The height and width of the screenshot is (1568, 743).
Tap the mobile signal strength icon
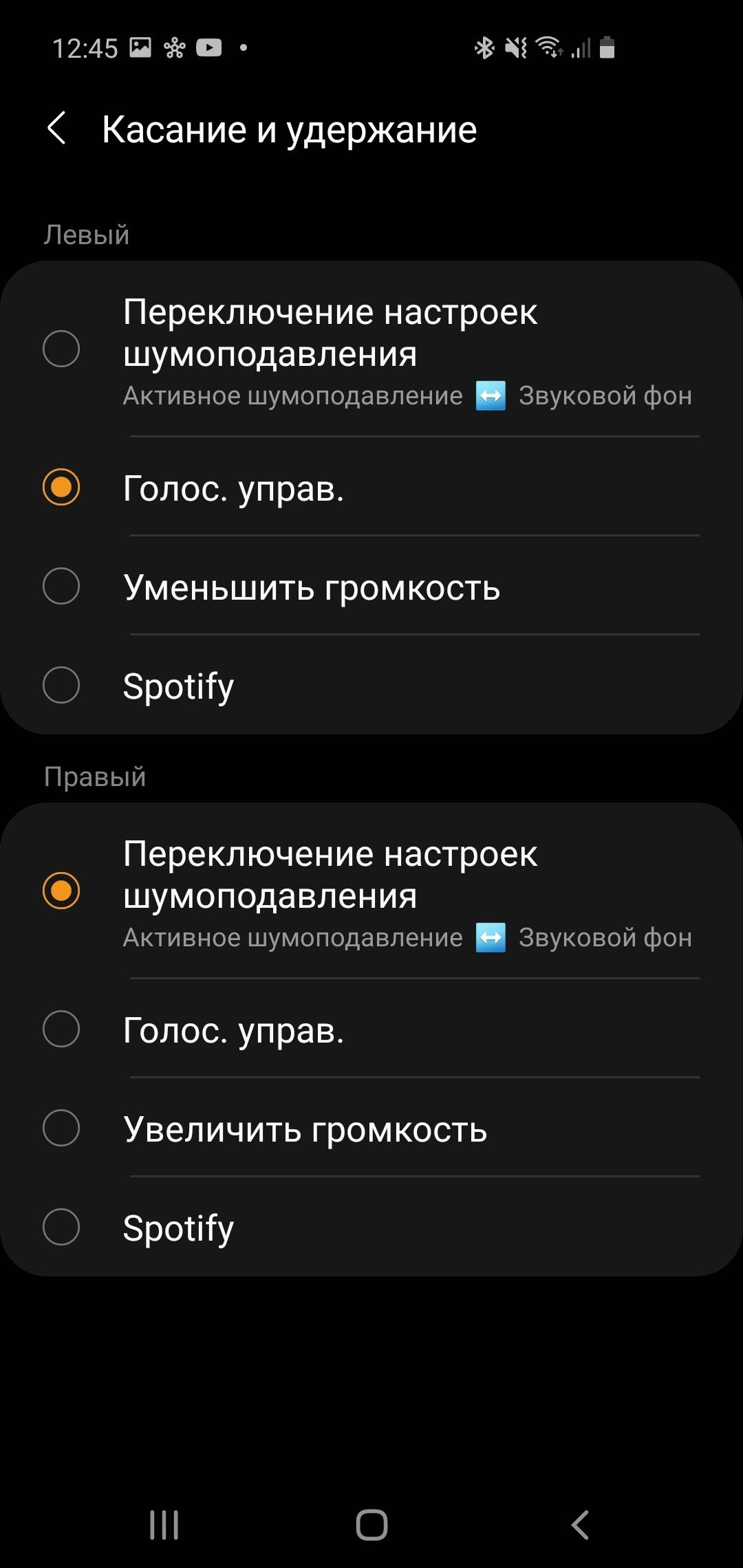coord(580,50)
